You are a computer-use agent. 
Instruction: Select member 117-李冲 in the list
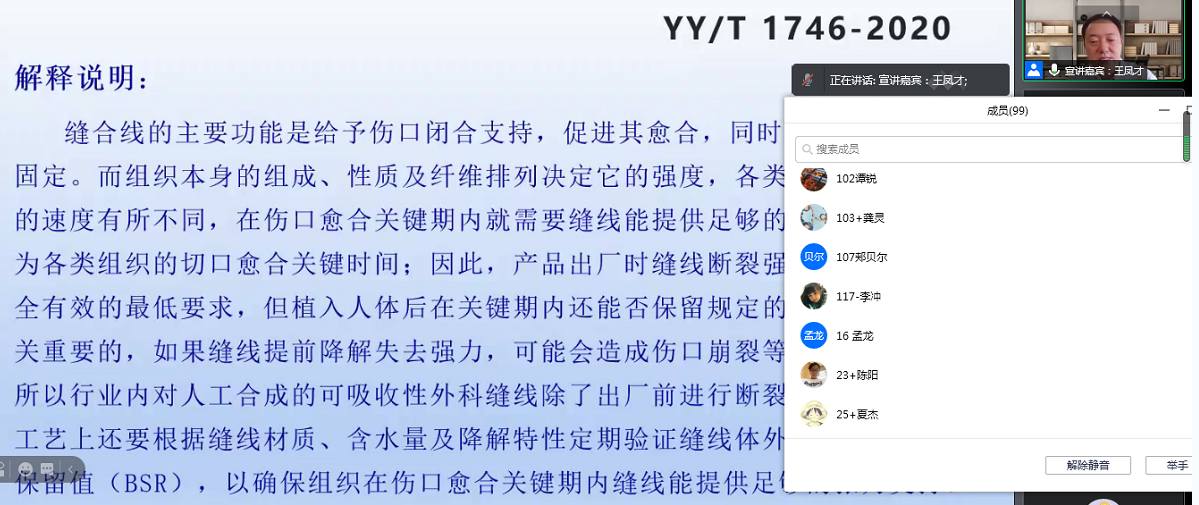tap(858, 296)
